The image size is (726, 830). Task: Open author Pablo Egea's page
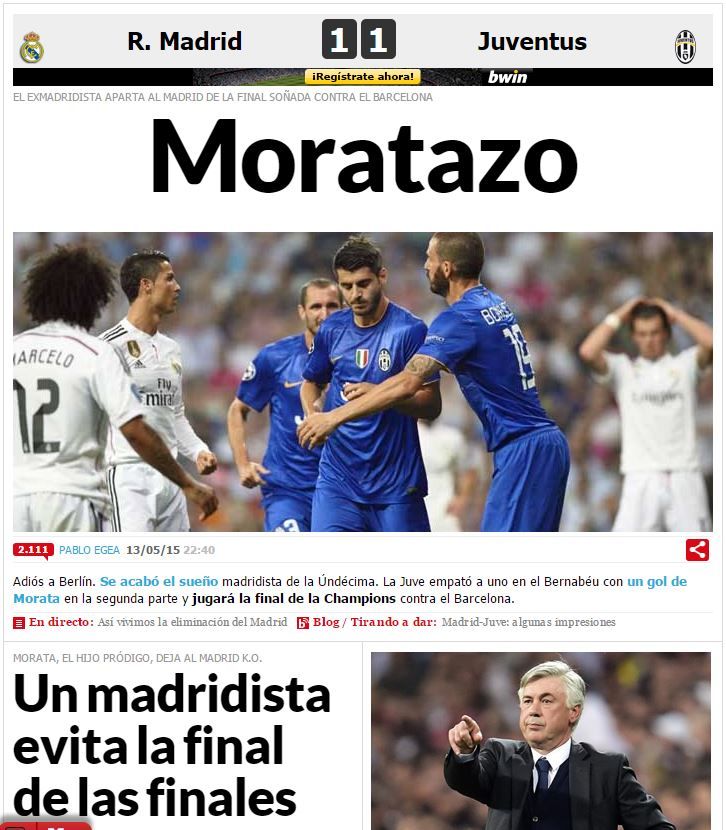[89, 550]
